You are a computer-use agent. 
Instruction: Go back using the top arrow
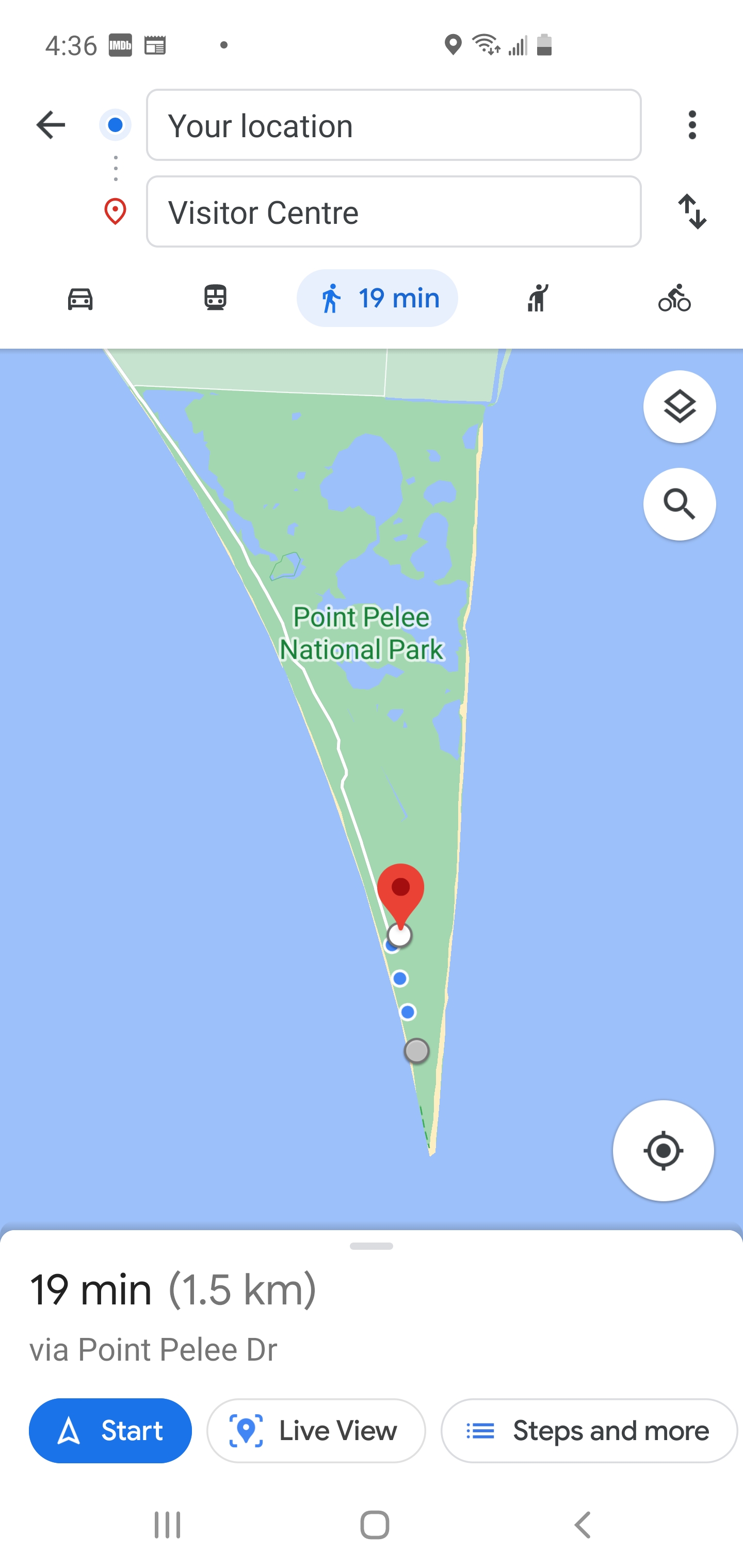coord(51,125)
